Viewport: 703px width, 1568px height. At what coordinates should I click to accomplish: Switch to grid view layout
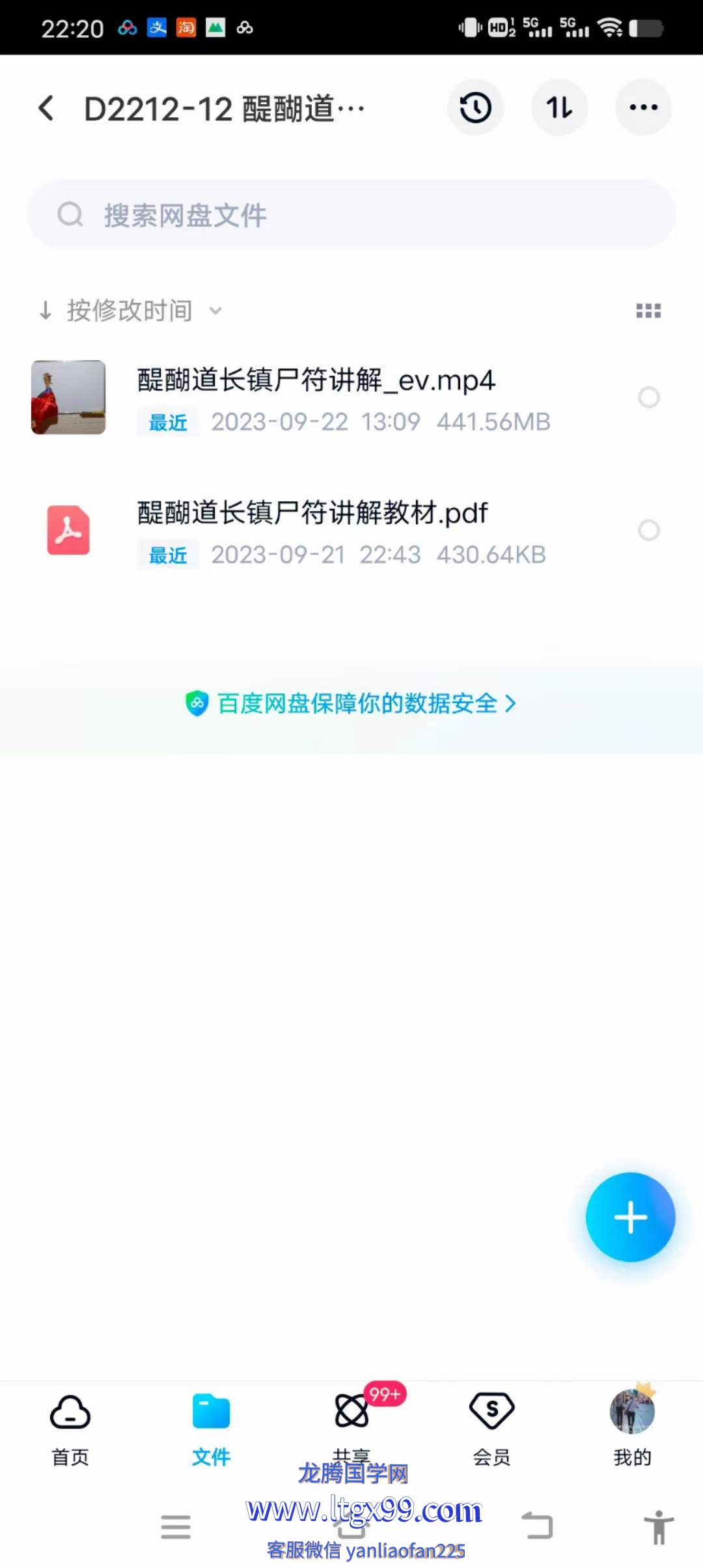[648, 311]
